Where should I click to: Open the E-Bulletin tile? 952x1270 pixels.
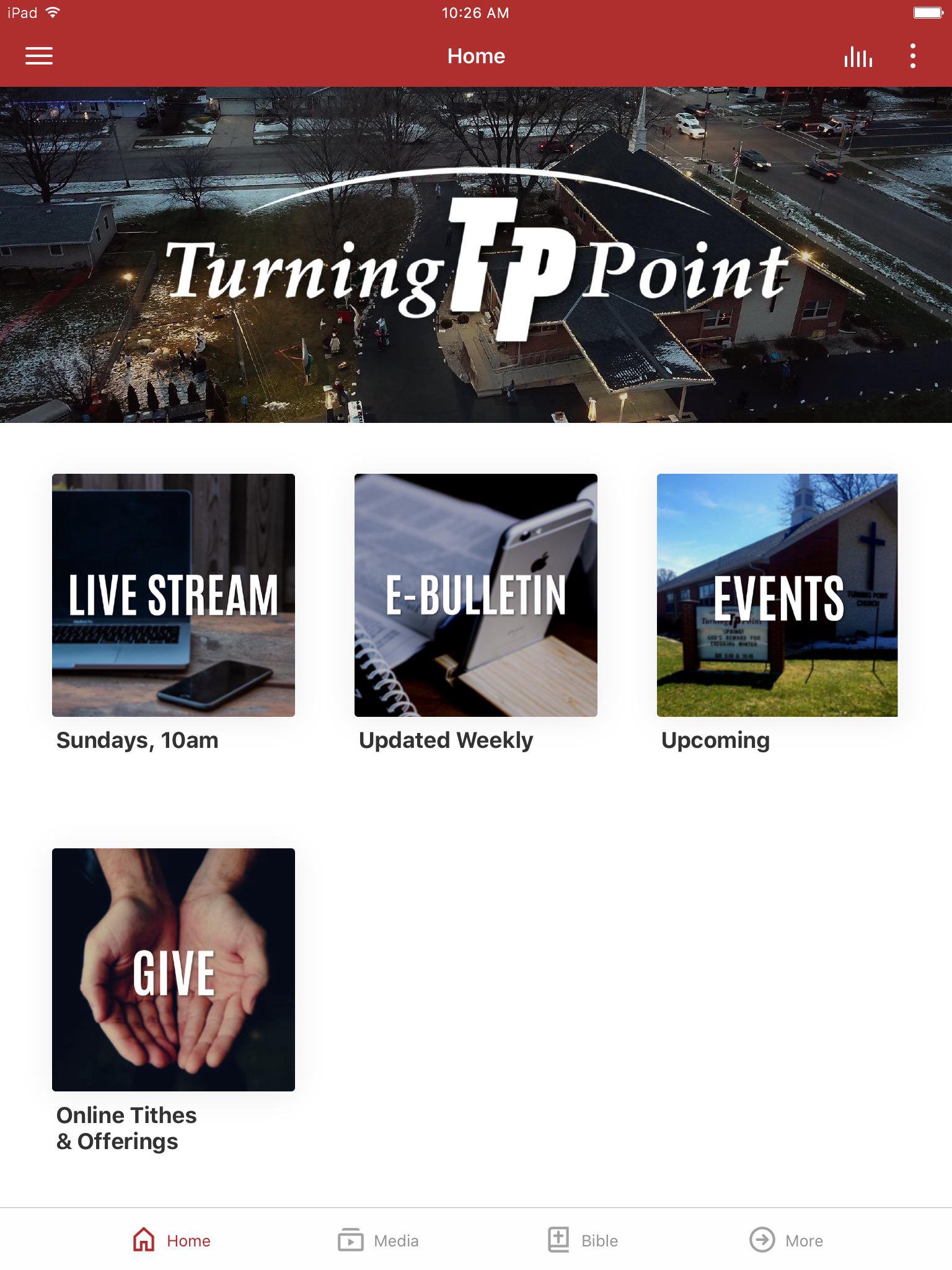click(x=475, y=595)
